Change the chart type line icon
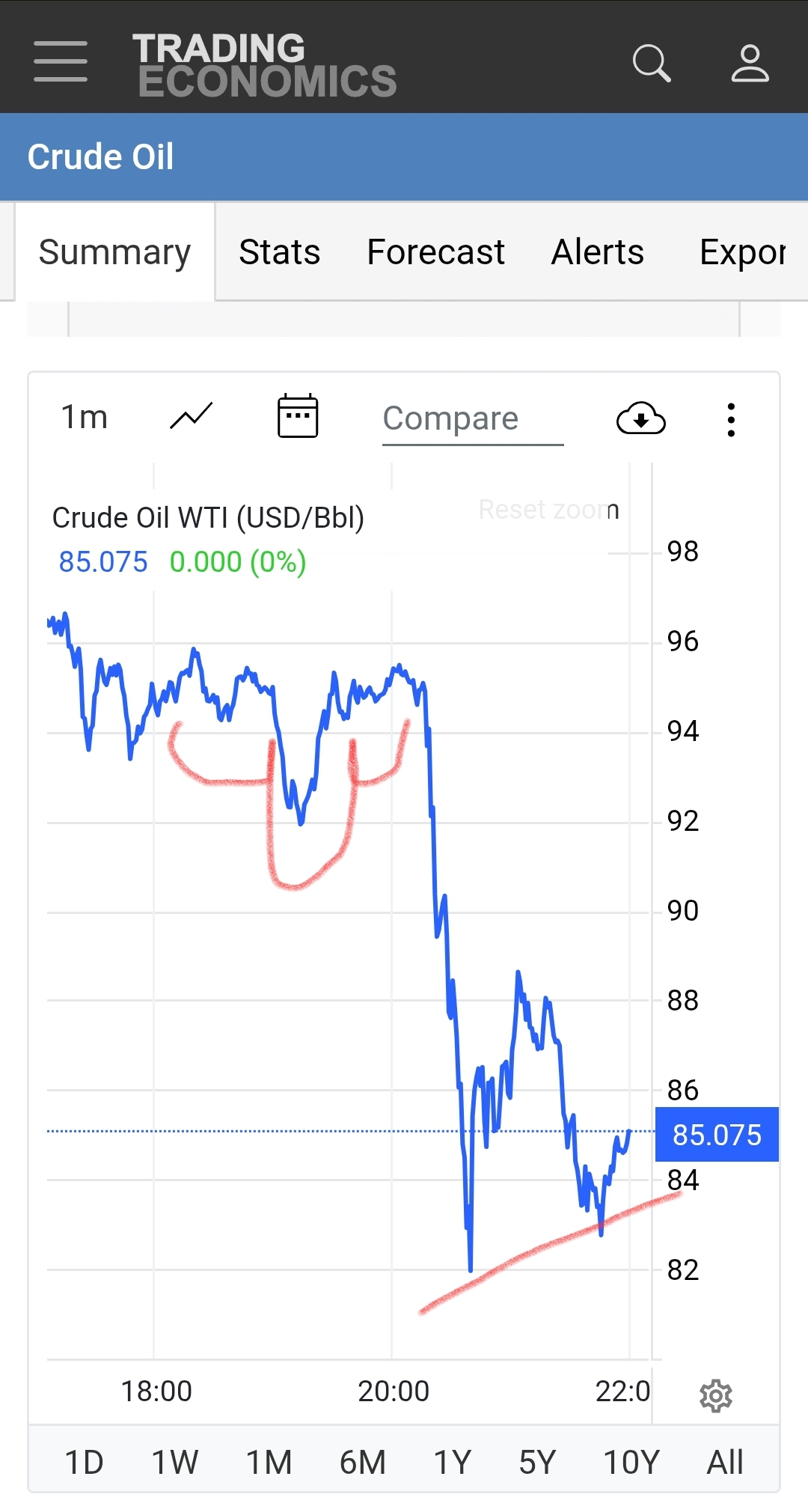The height and width of the screenshot is (1512, 808). (x=192, y=416)
